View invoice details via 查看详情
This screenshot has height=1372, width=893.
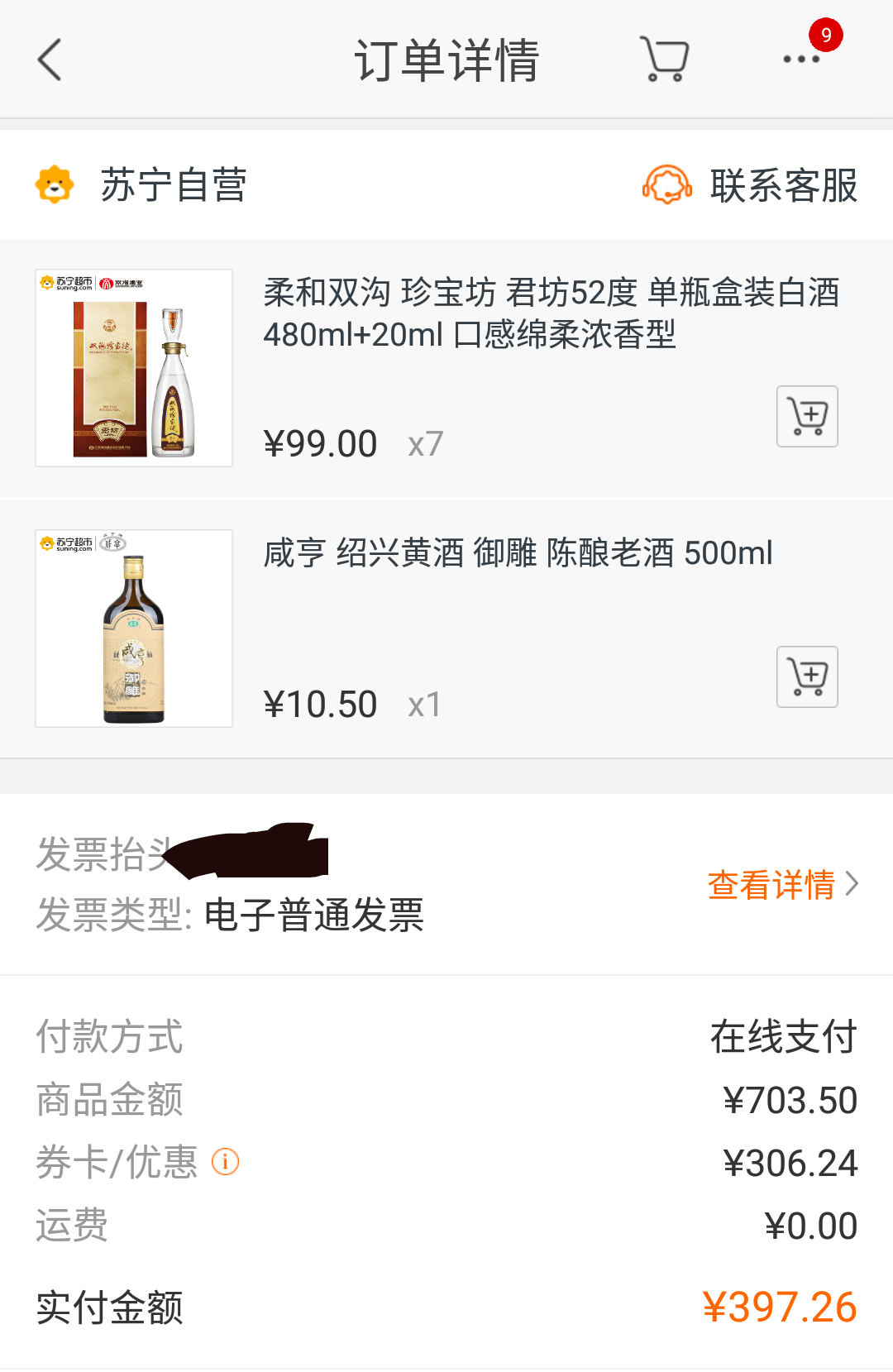pyautogui.click(x=782, y=885)
